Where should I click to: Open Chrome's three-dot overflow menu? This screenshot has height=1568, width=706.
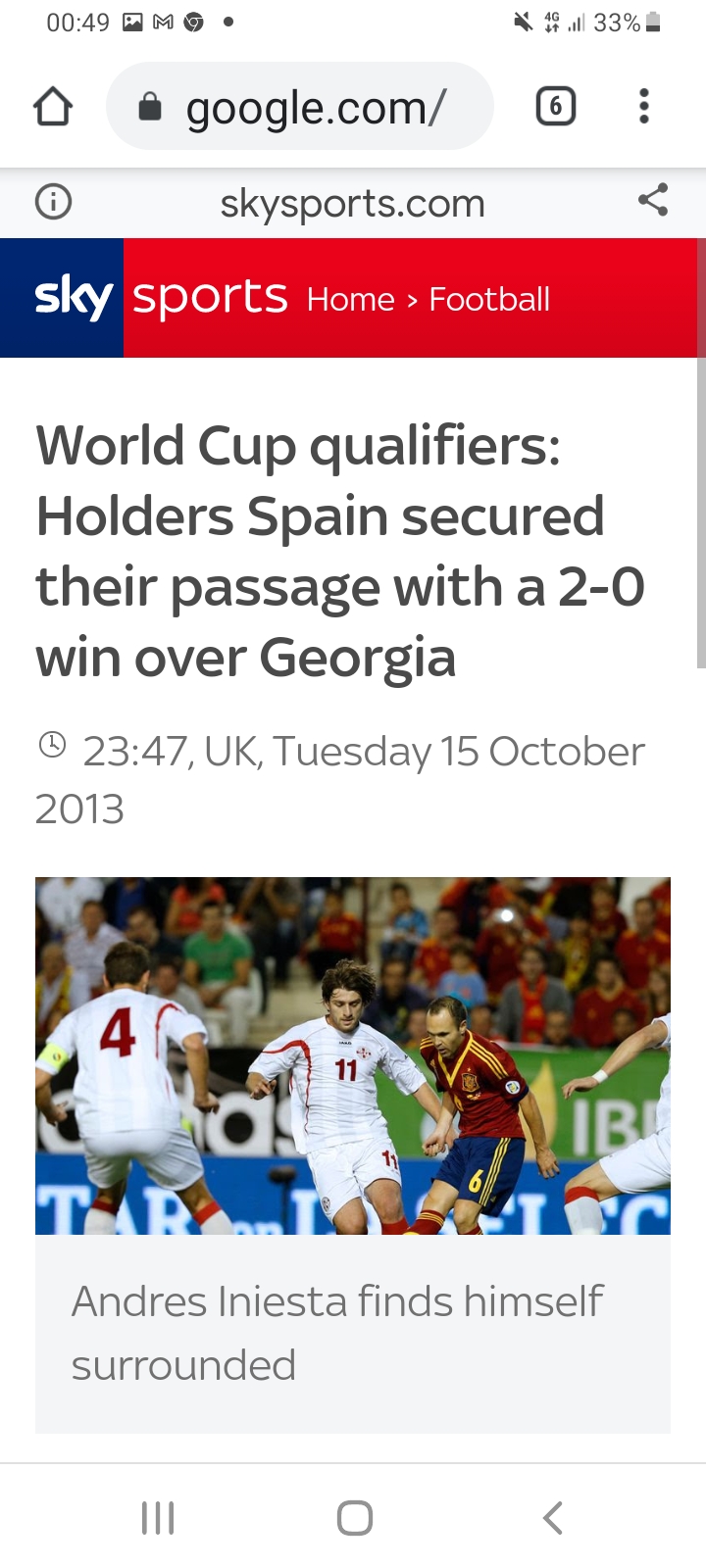(x=643, y=107)
